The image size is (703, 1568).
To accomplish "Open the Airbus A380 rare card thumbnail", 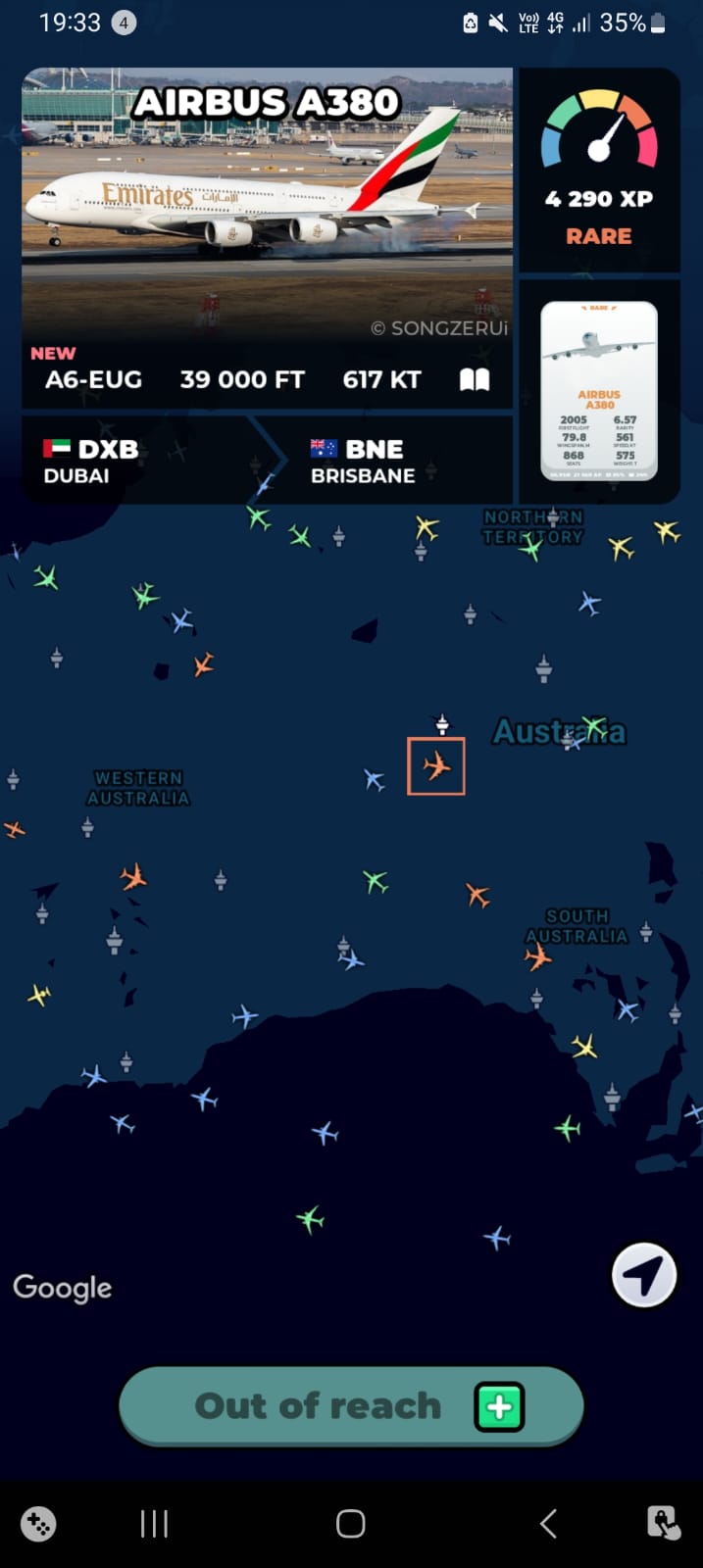I will click(x=599, y=391).
